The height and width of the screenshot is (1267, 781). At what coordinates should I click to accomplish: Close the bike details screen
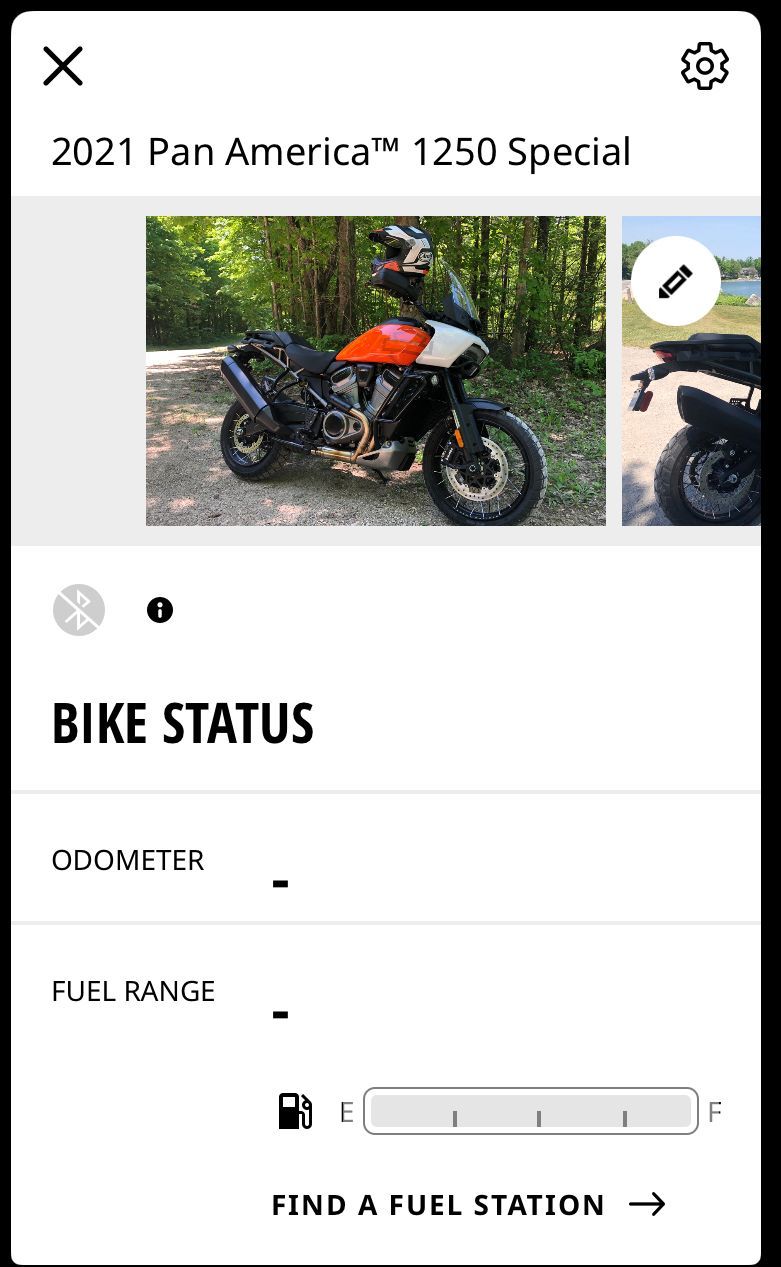coord(63,67)
